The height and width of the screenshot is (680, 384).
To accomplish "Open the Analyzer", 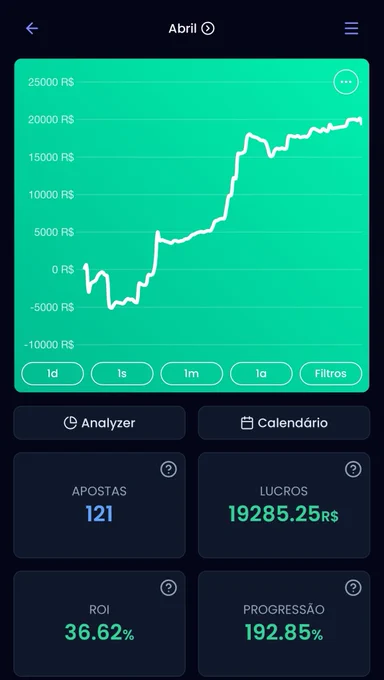I will (x=99, y=423).
